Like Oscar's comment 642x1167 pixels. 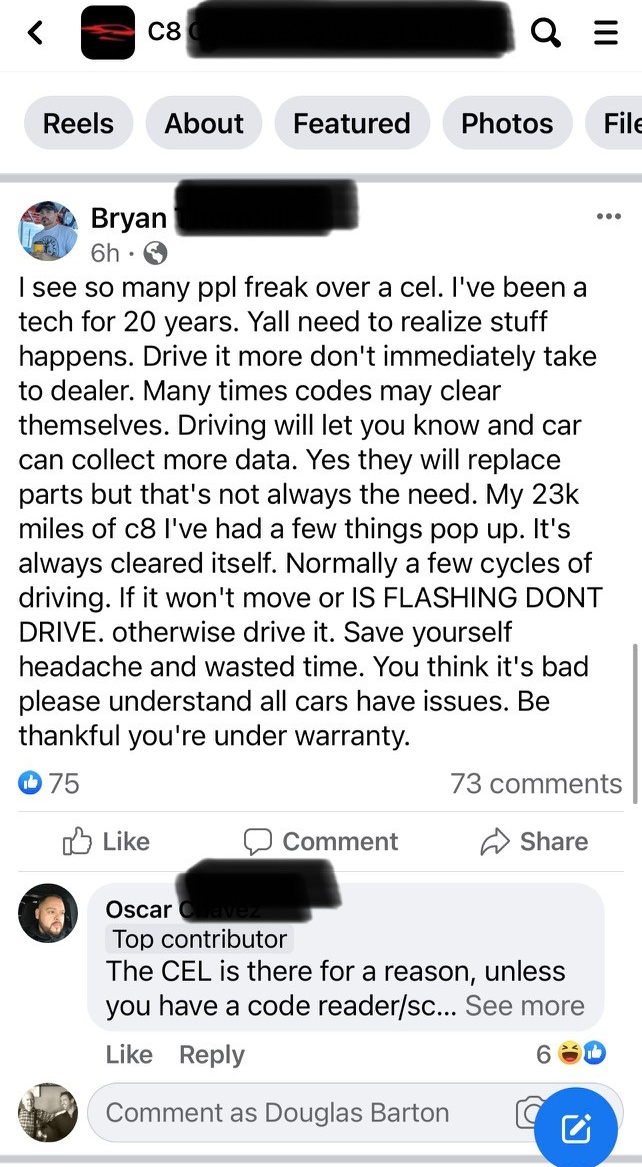tap(129, 1055)
